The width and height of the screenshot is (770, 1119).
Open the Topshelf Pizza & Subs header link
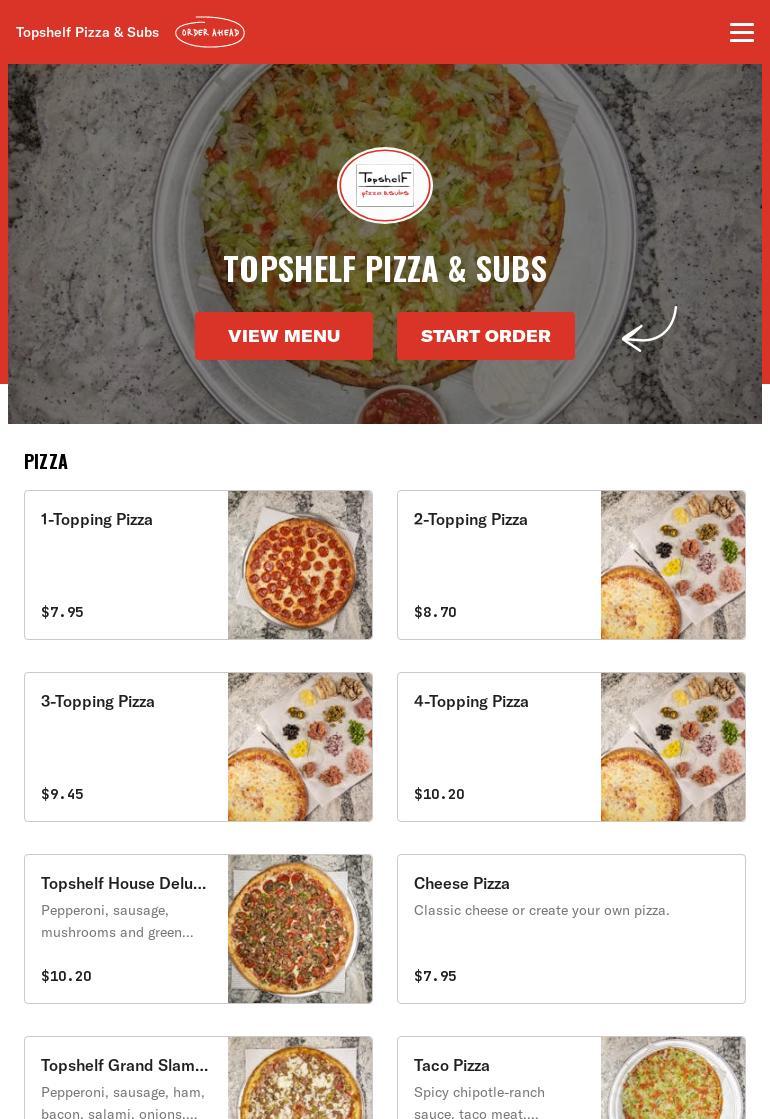(x=88, y=32)
